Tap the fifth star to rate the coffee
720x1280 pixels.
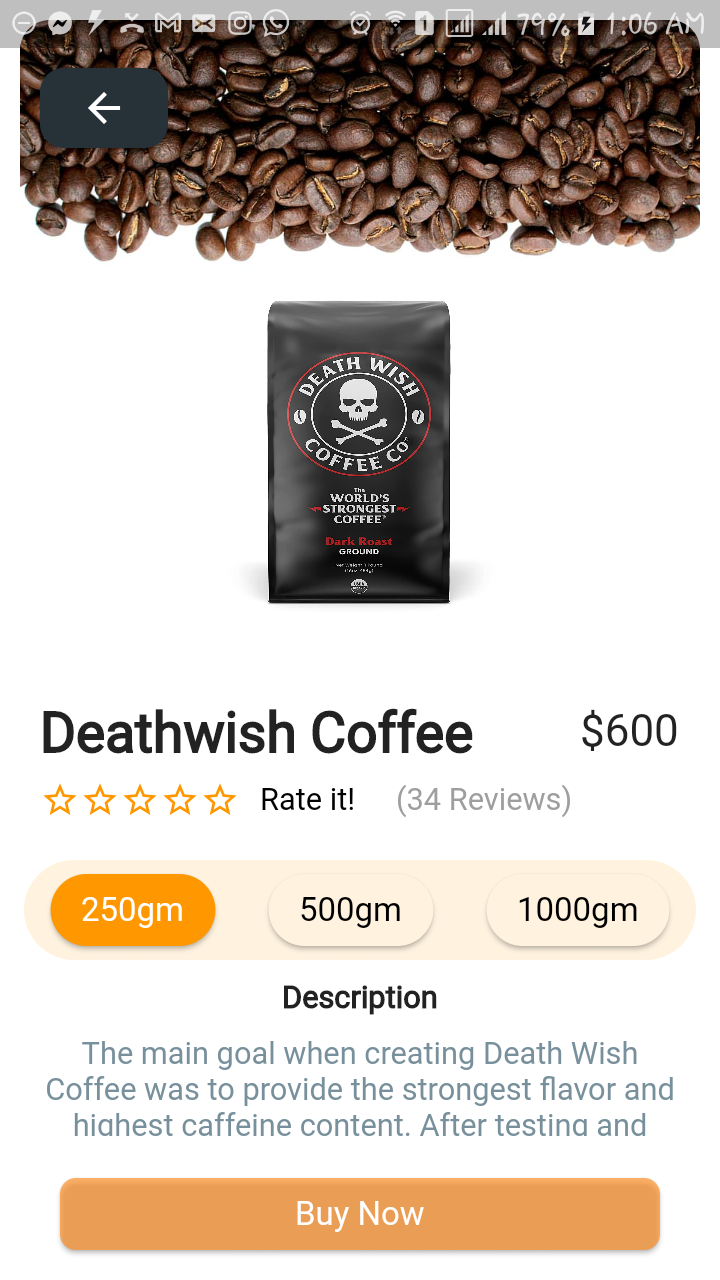tap(221, 799)
